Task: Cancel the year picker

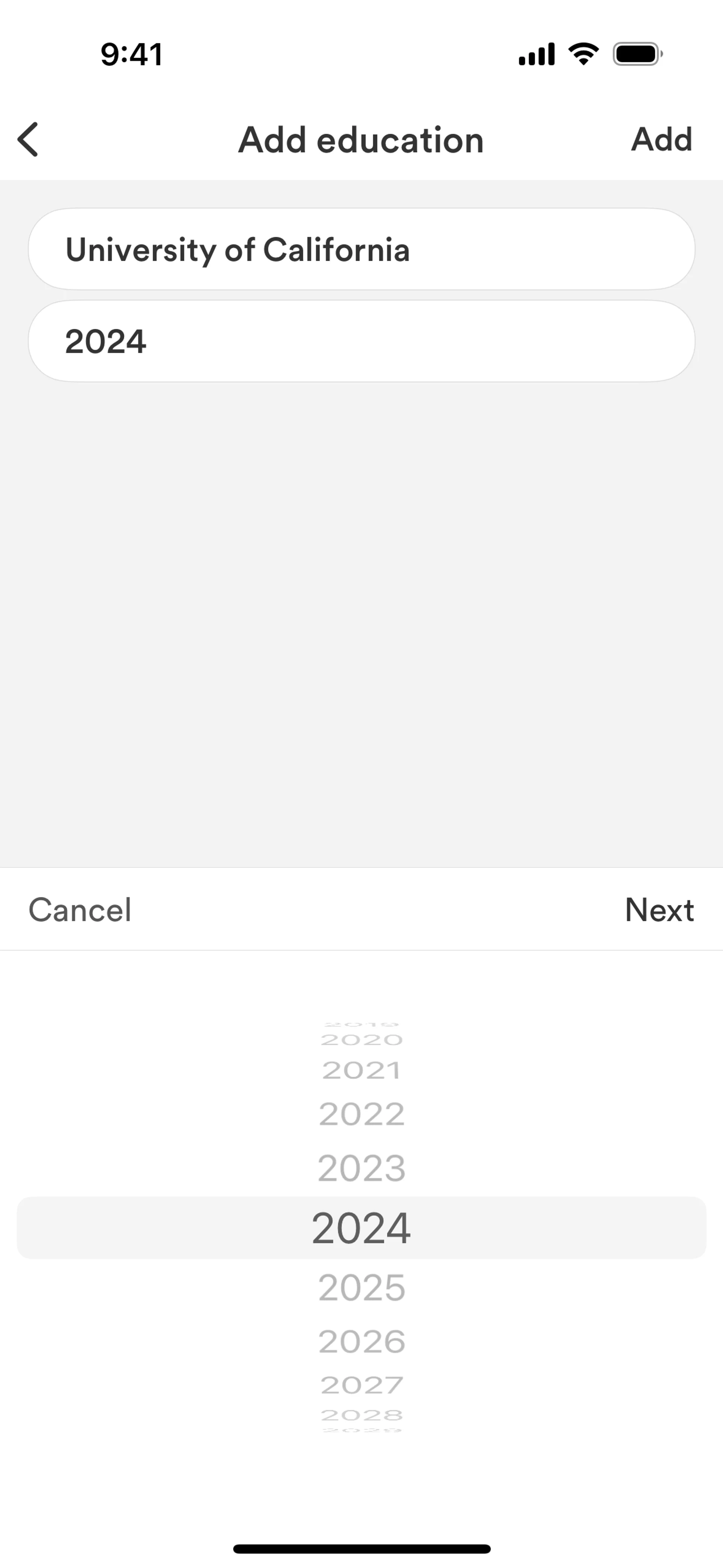Action: pos(80,910)
